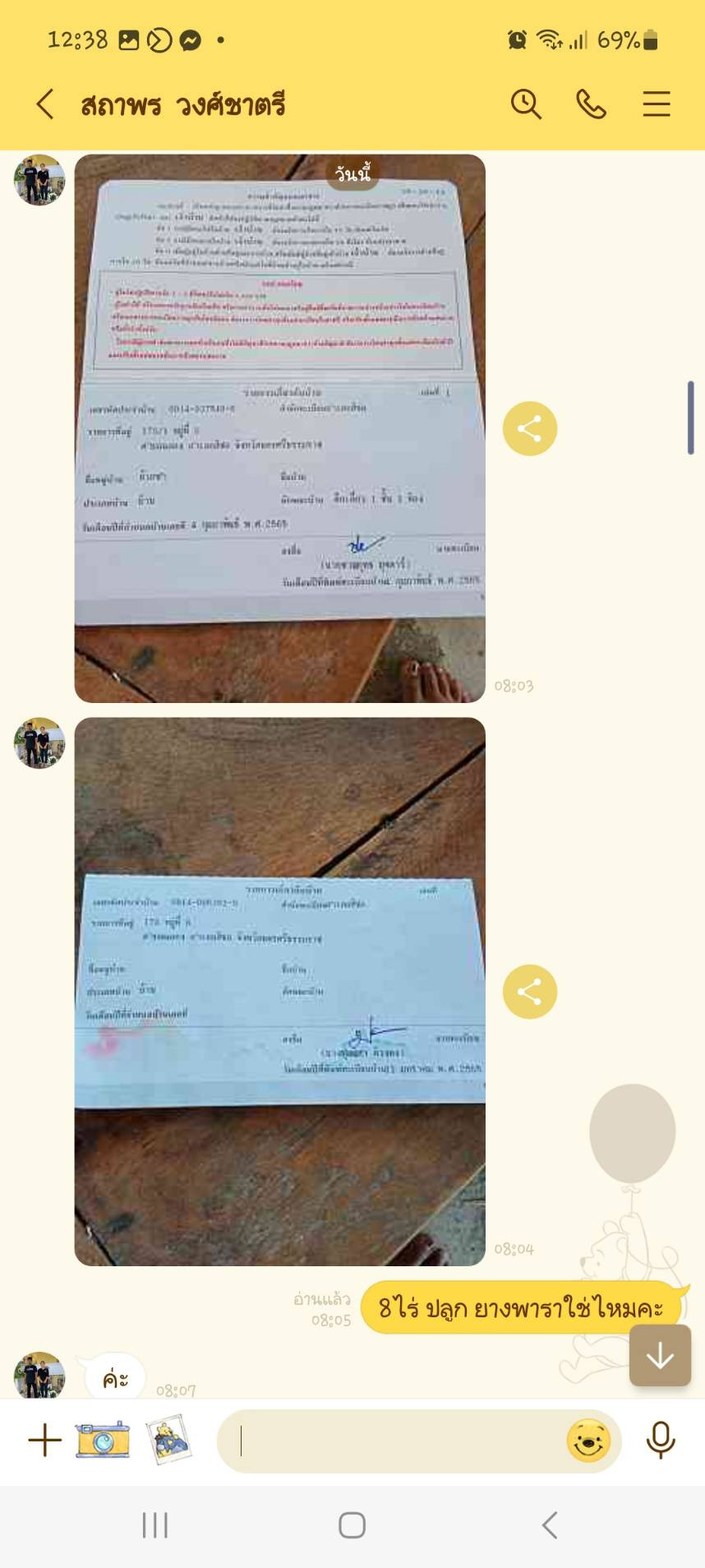This screenshot has height=1568, width=705.
Task: Record a voice message with the microphone
Action: pyautogui.click(x=661, y=1440)
